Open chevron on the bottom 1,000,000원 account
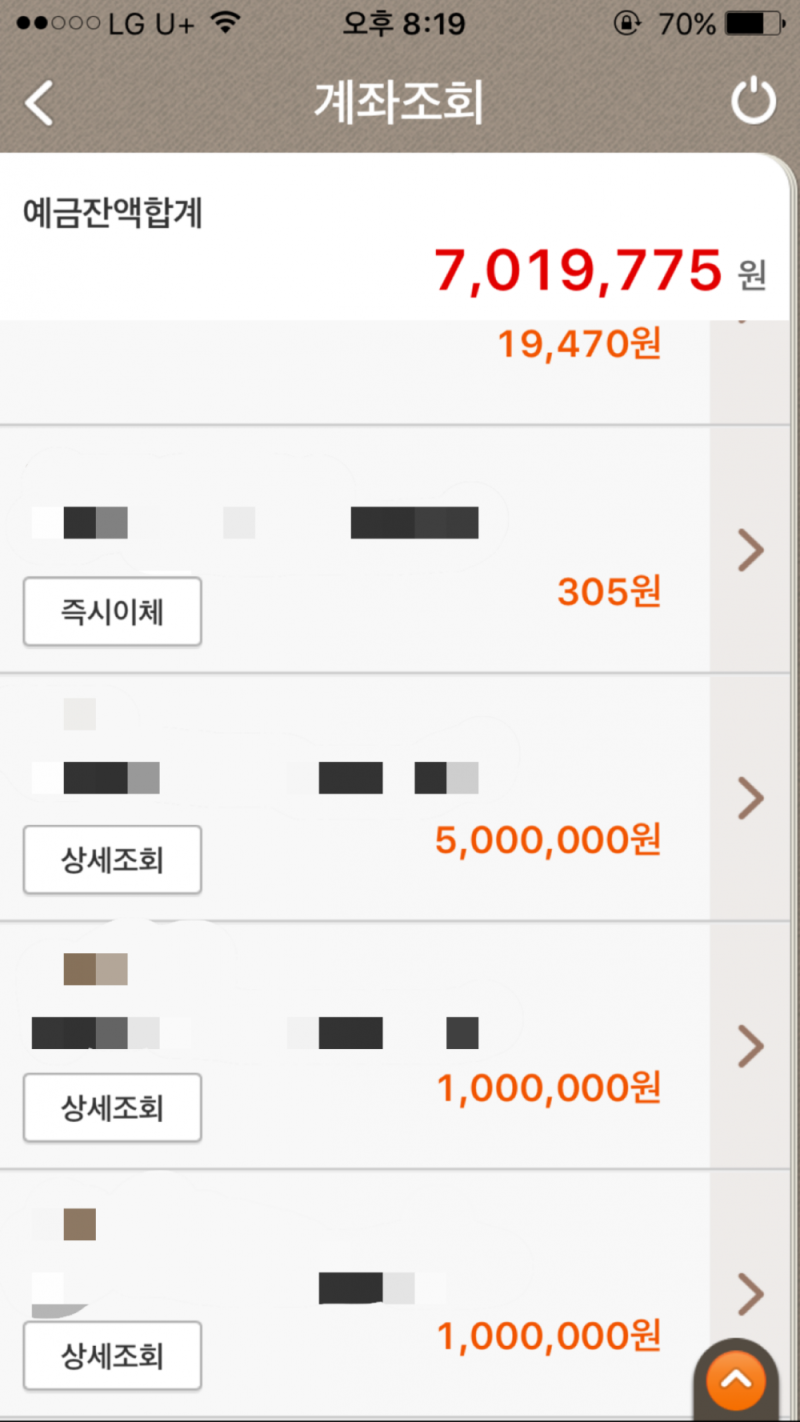The height and width of the screenshot is (1422, 800). pos(749,1294)
